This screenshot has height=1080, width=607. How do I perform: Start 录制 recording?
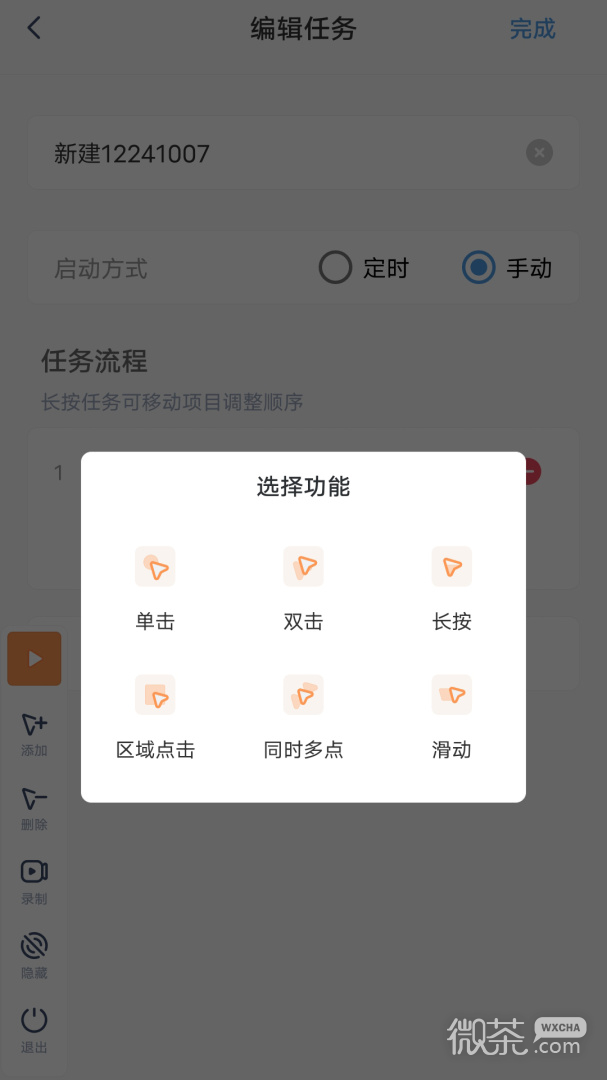coord(34,884)
